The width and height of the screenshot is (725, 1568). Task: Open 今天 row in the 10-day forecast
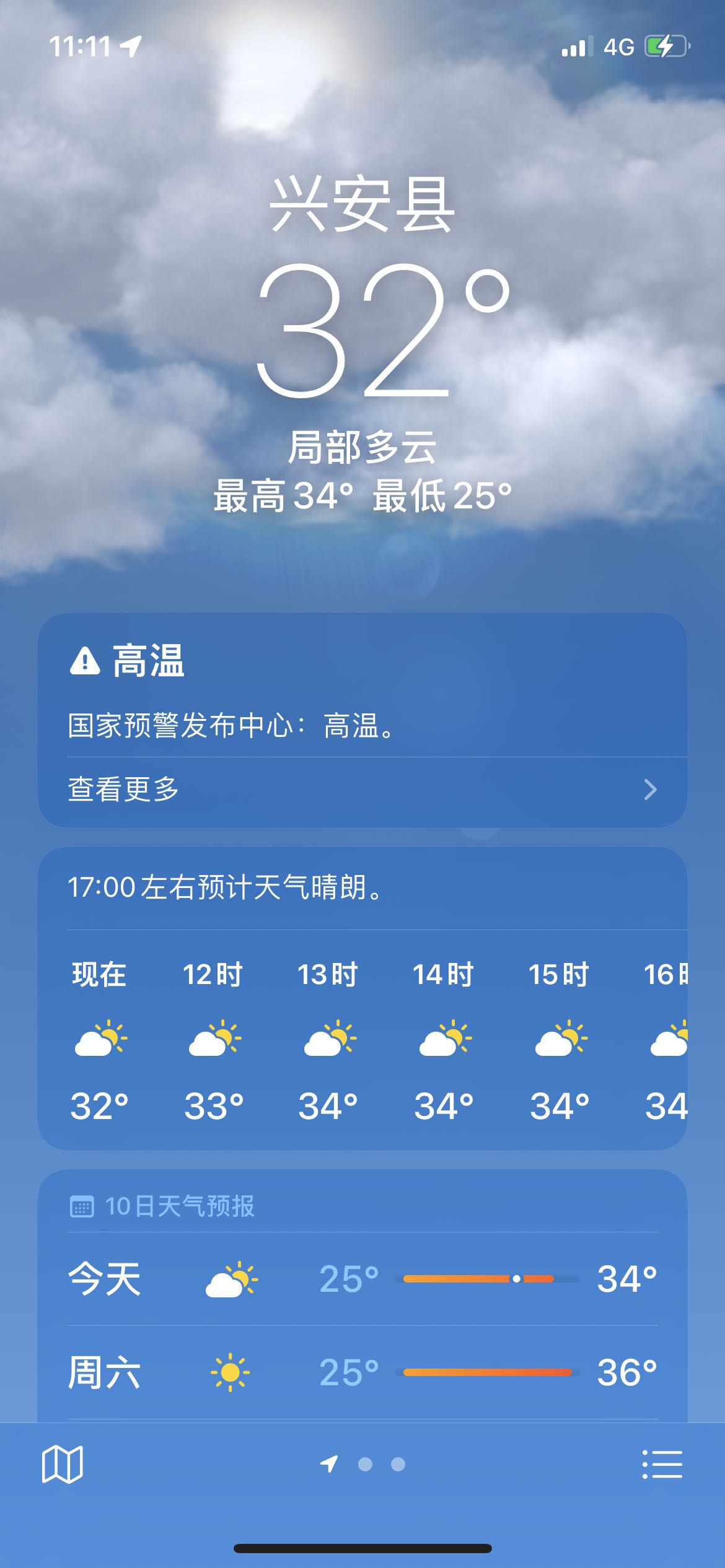click(362, 1279)
